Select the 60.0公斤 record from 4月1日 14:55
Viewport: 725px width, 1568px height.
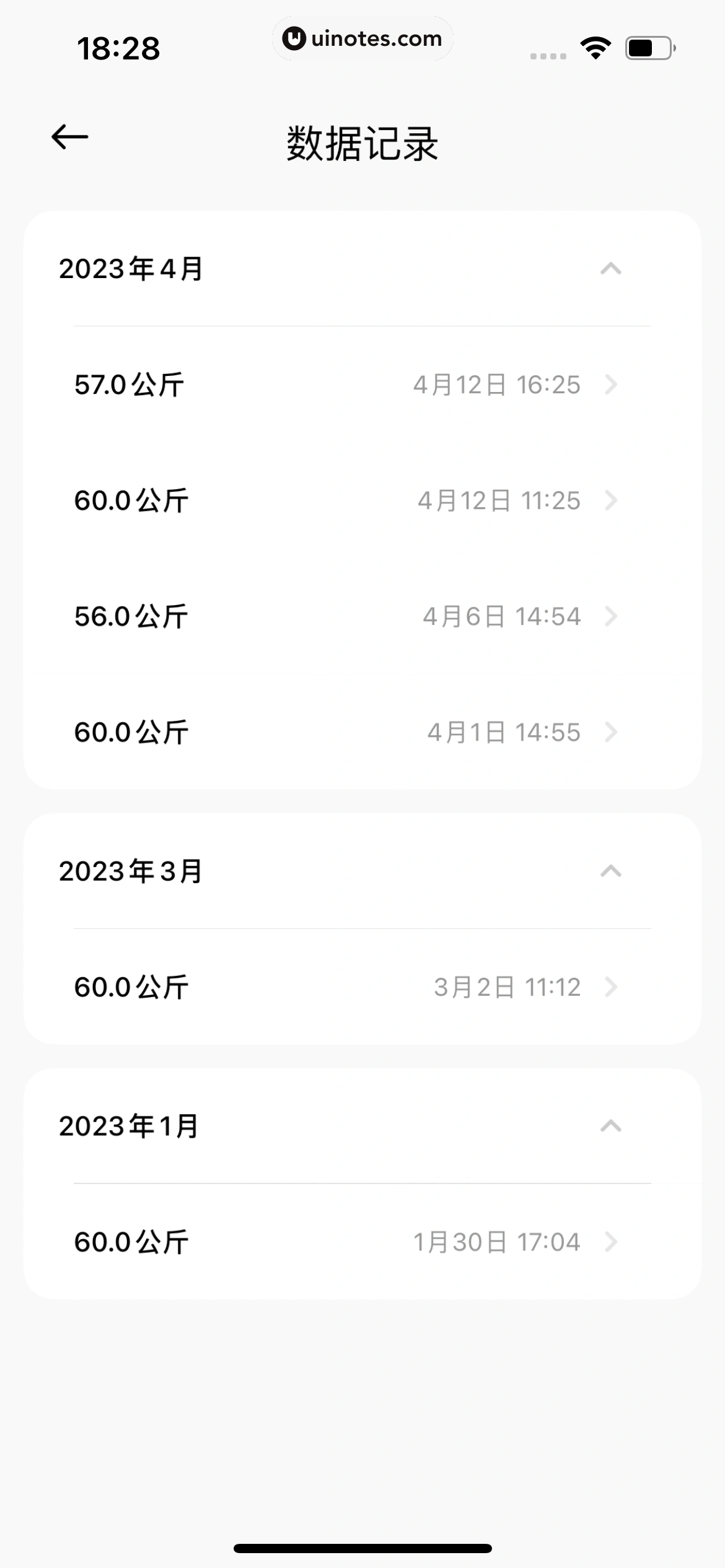pos(362,732)
